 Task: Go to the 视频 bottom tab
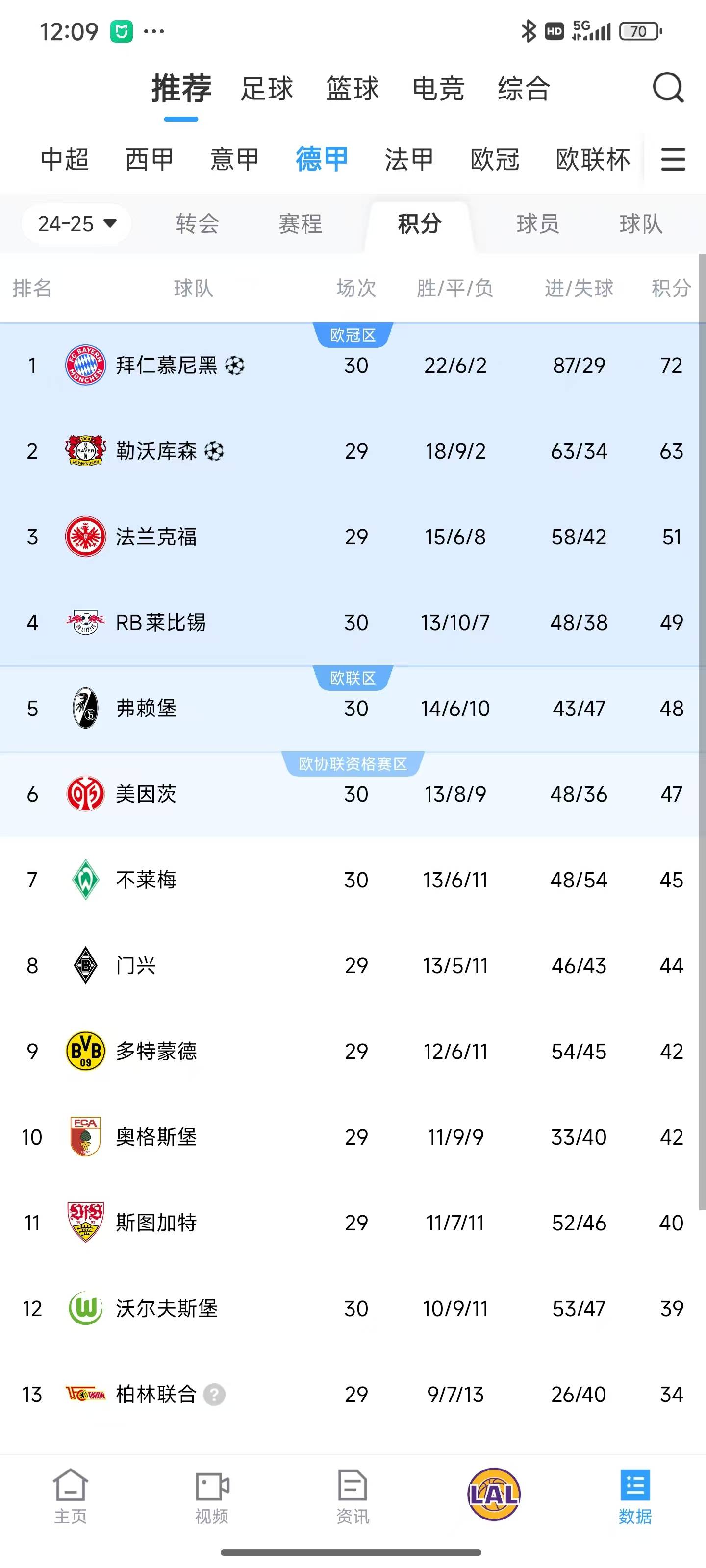[x=212, y=1495]
